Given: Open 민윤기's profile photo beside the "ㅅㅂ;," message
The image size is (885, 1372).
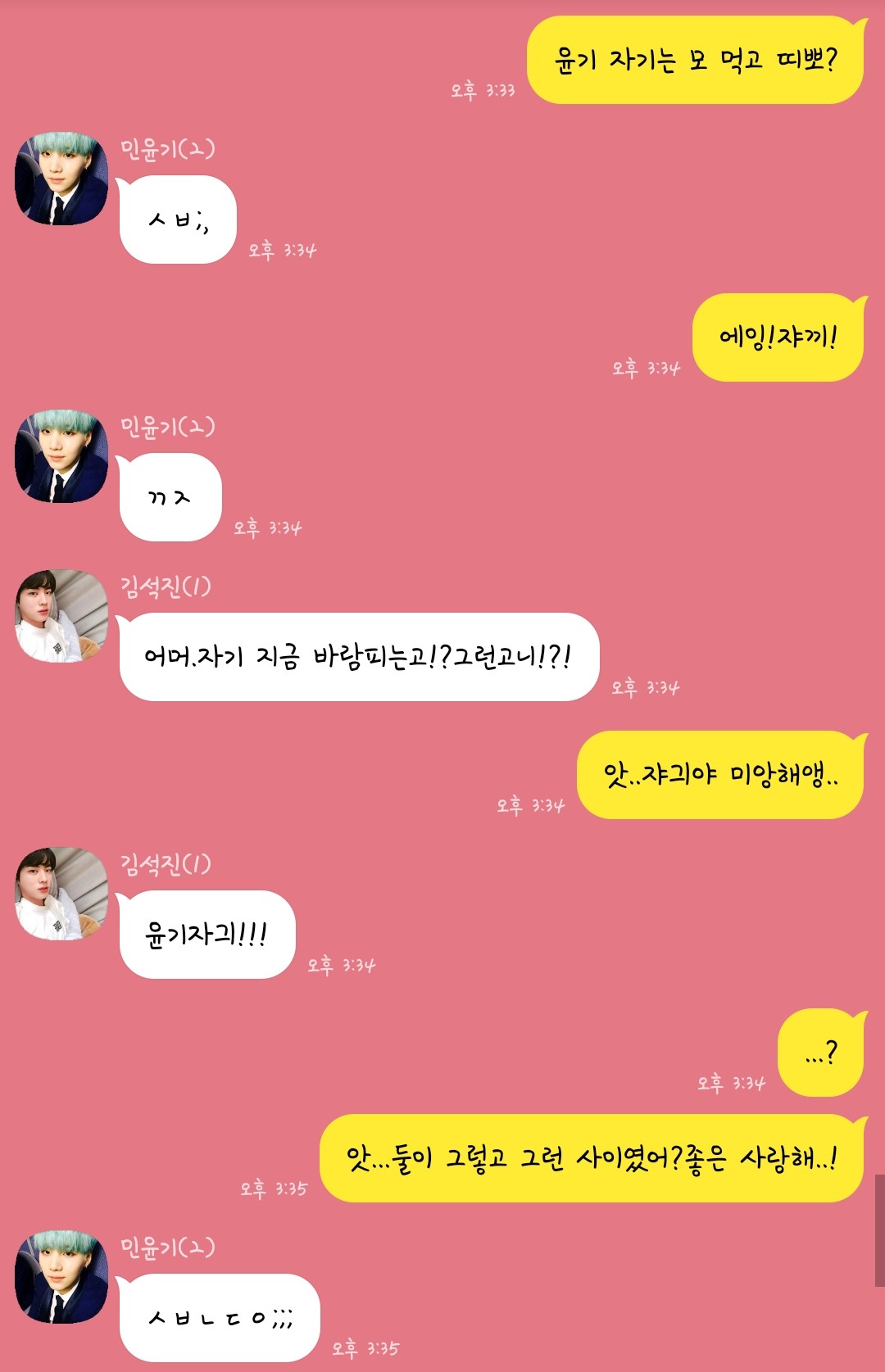Looking at the screenshot, I should pyautogui.click(x=61, y=179).
